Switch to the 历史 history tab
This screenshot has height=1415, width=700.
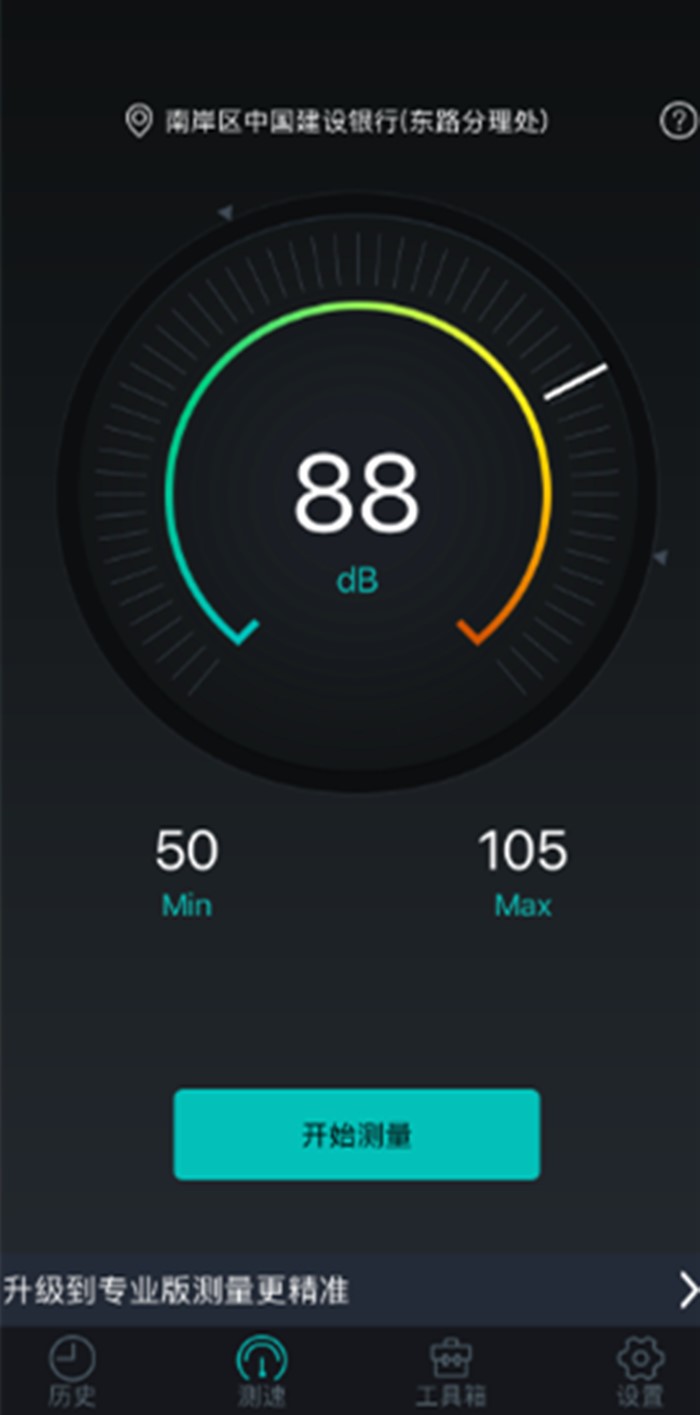[x=72, y=1372]
